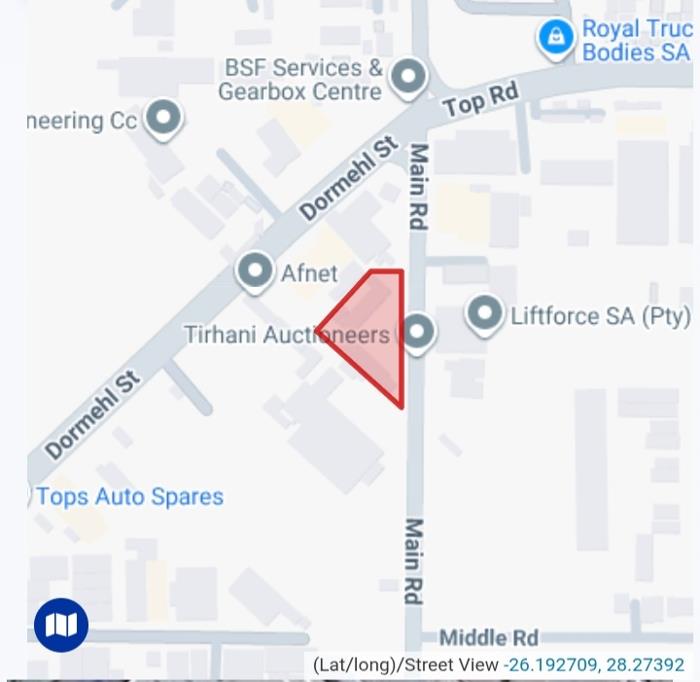Tap the Afnet location pin

point(255,271)
